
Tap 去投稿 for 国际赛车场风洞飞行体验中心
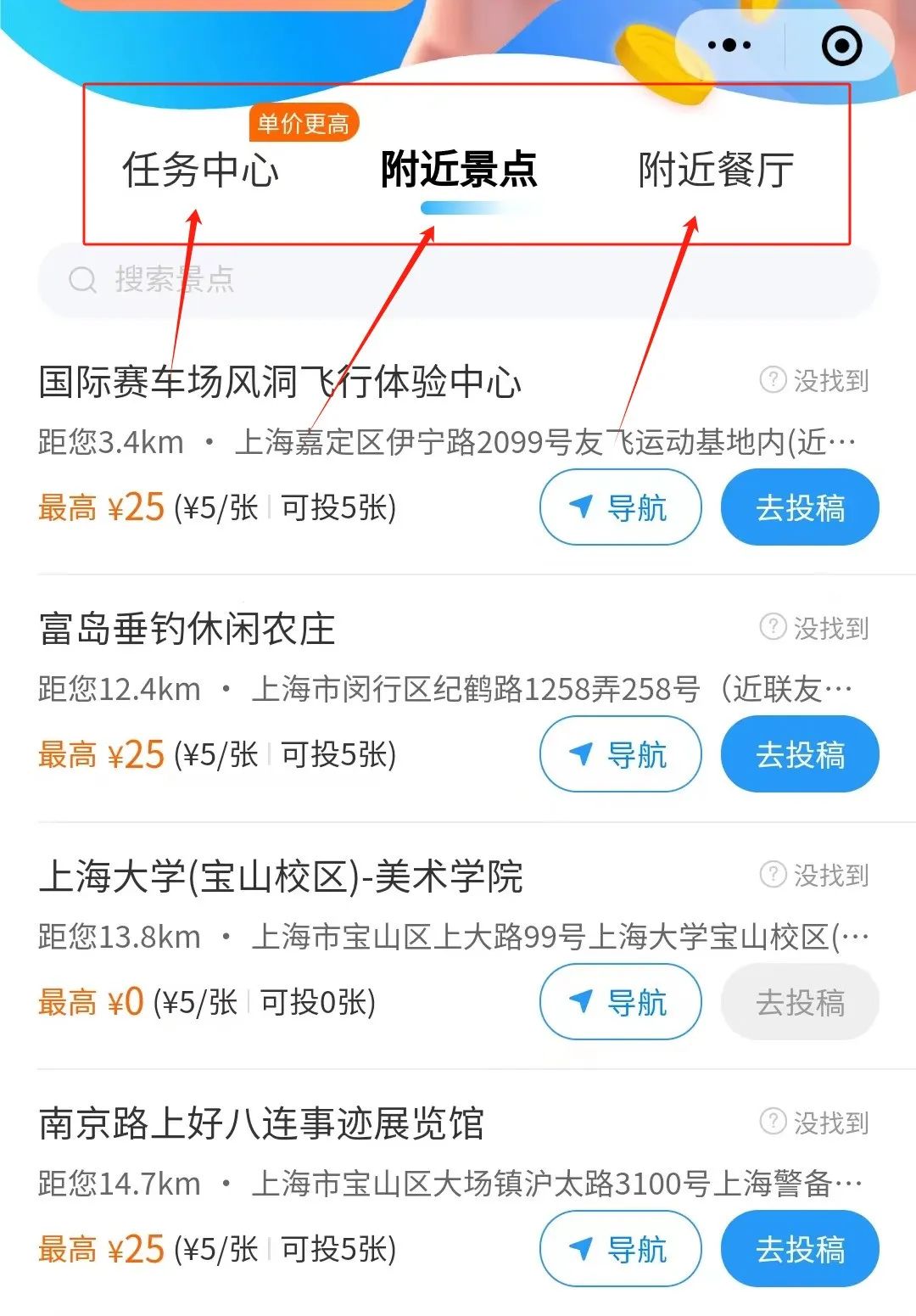coord(799,507)
